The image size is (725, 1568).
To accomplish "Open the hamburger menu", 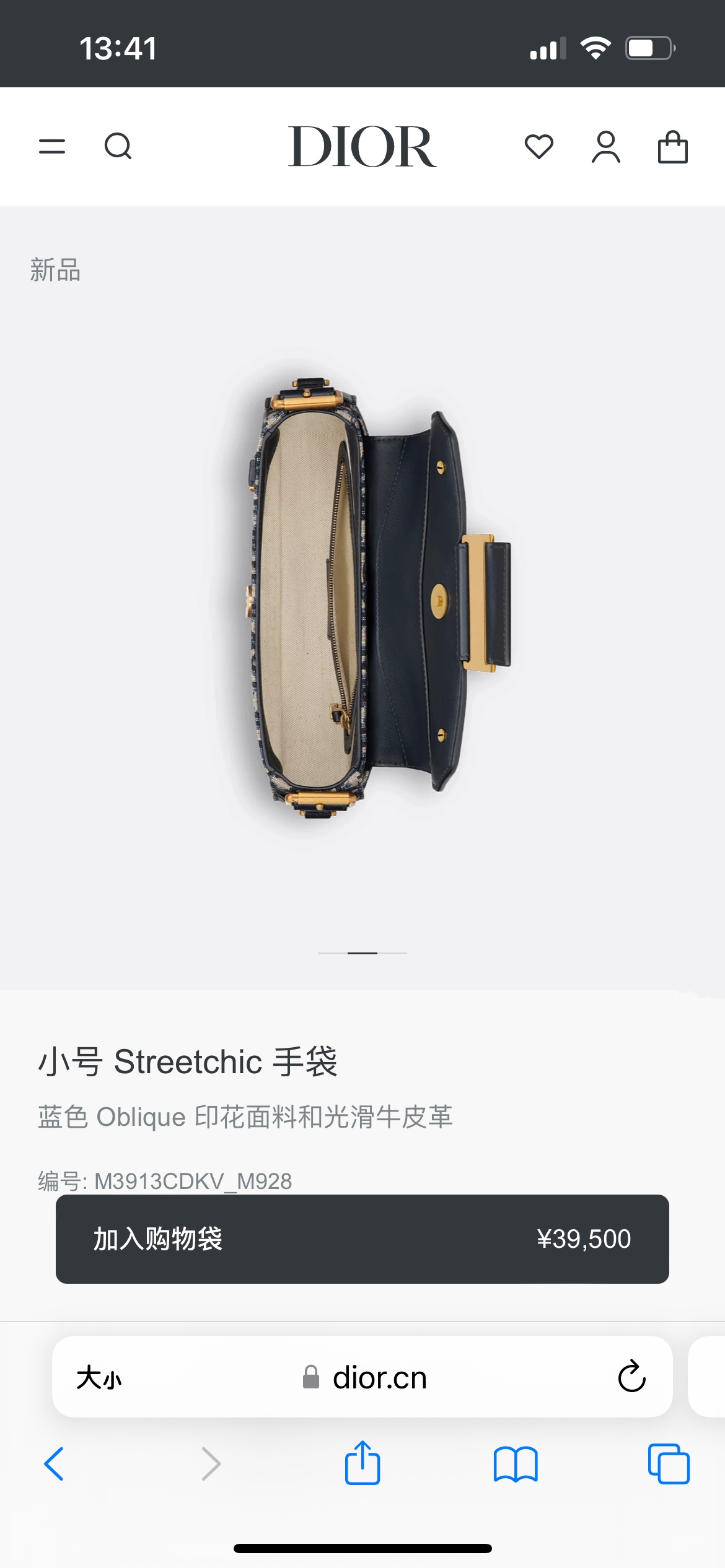I will pos(52,147).
